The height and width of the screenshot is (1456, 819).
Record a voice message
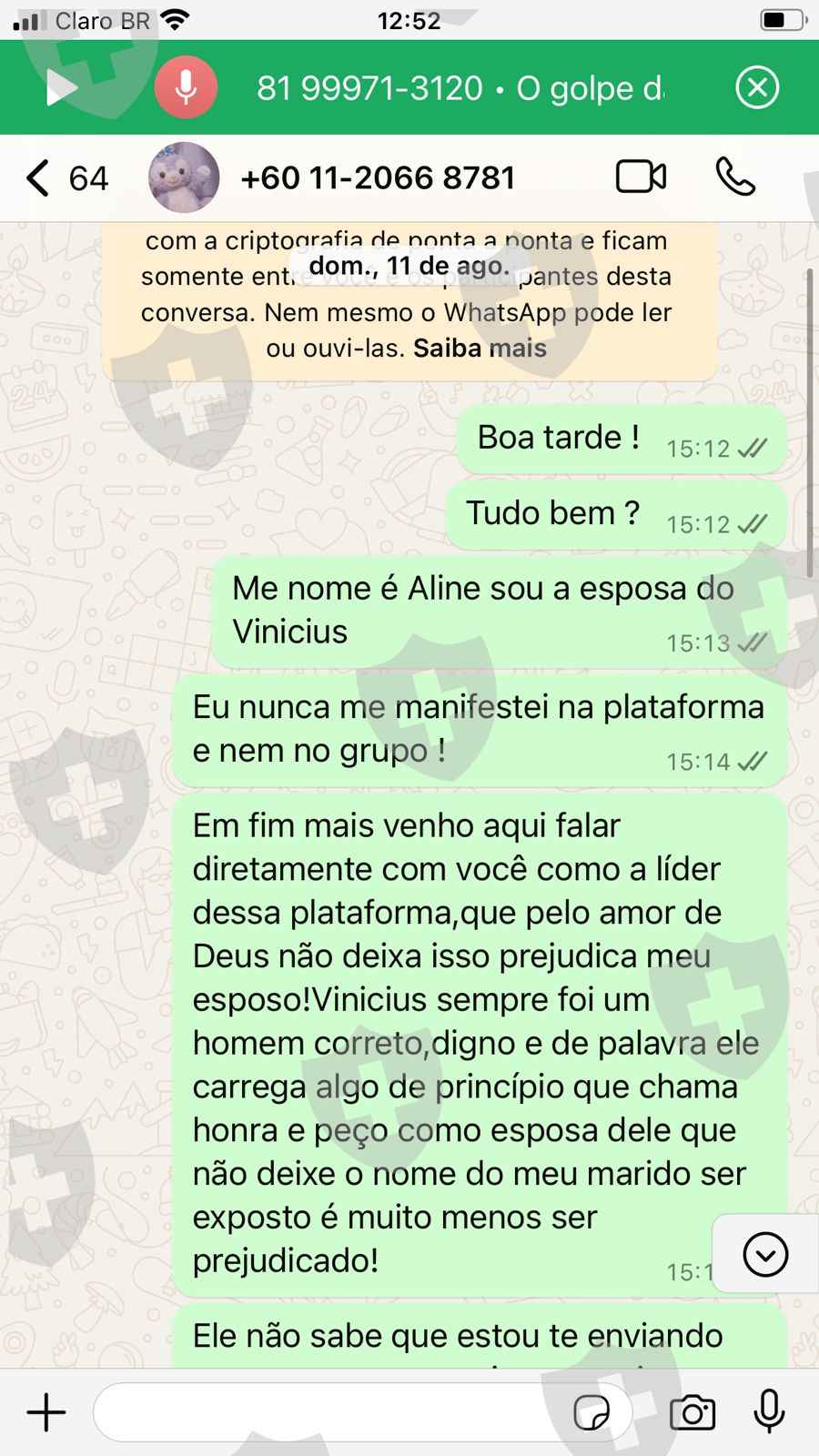point(770,1412)
